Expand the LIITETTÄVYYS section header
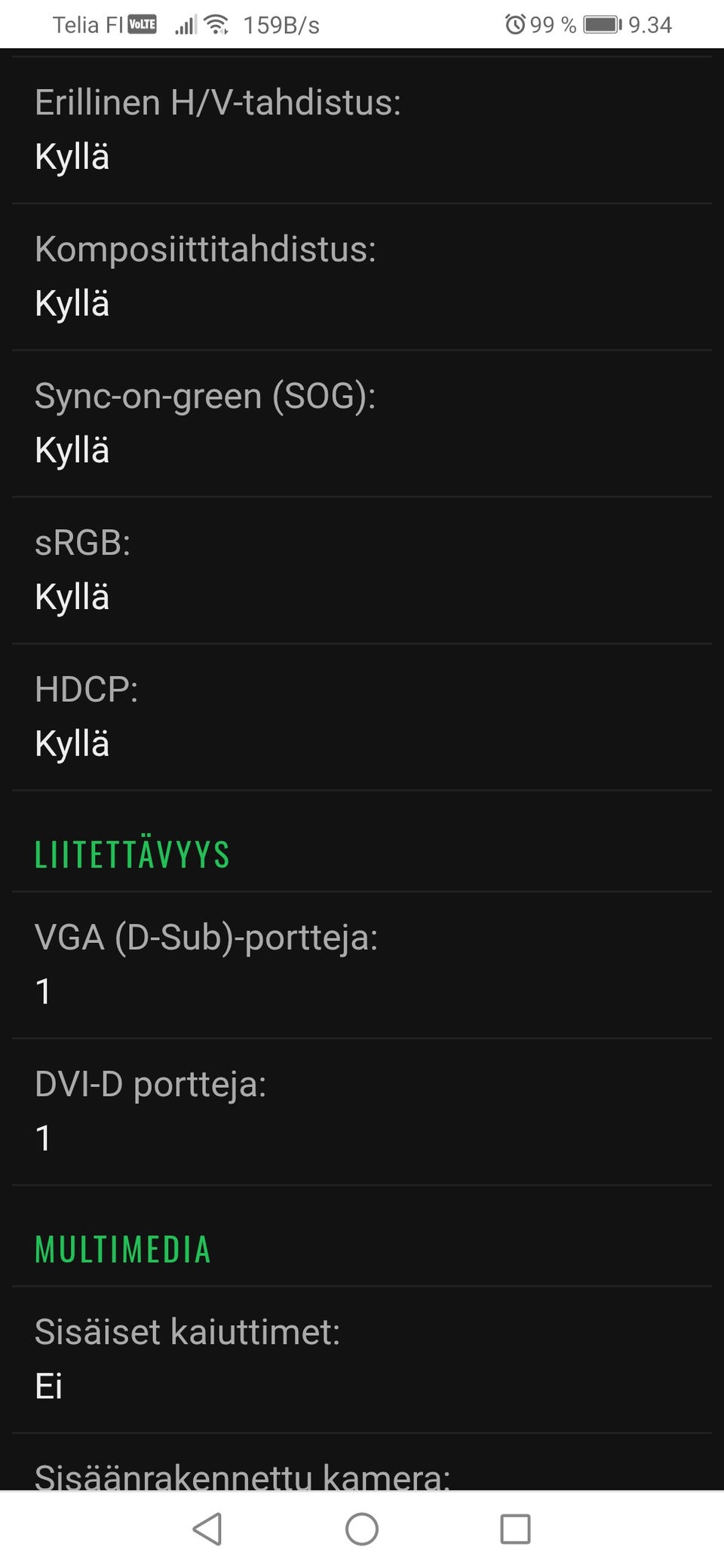 coord(132,854)
